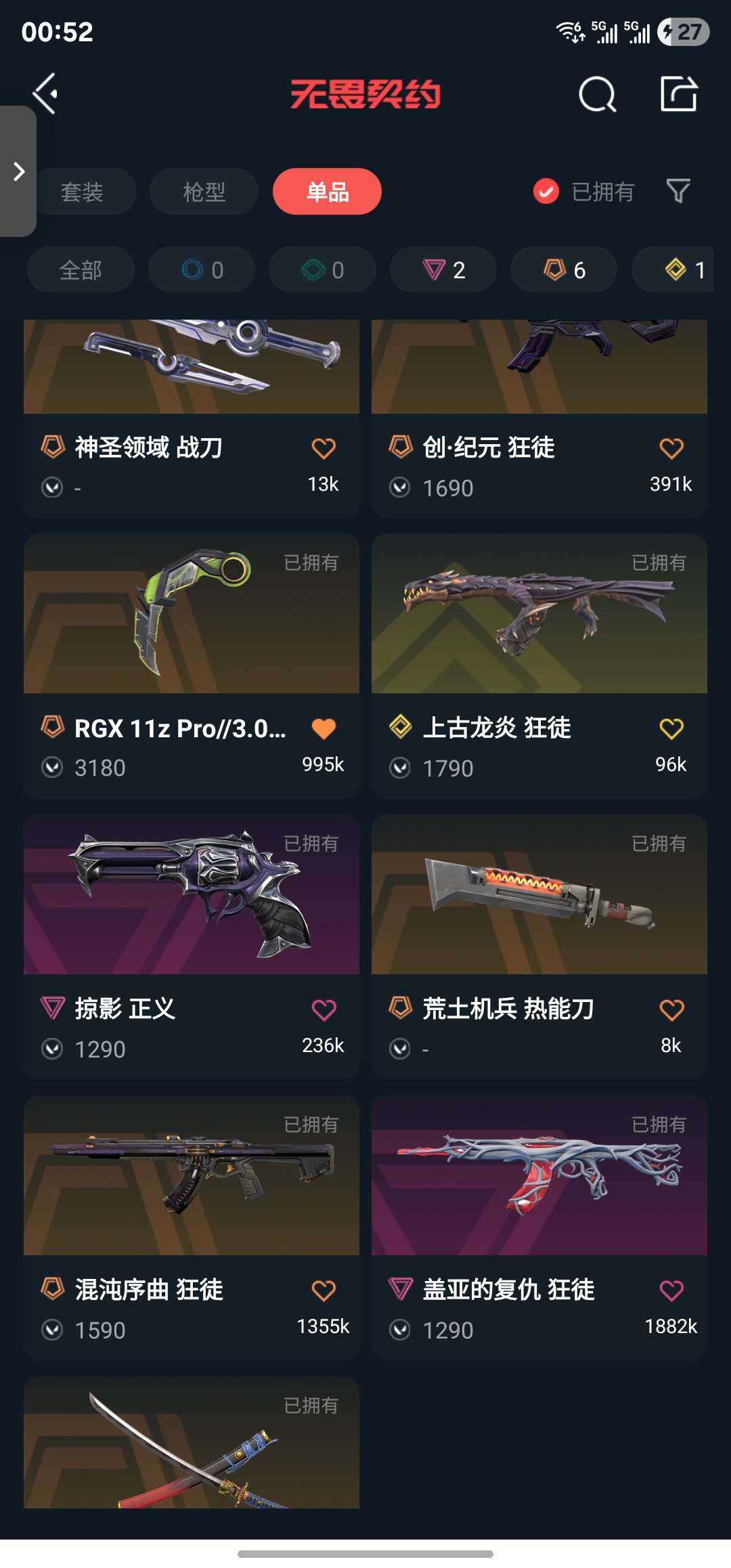Open the filter funnel icon
This screenshot has height=1568, width=731.
pos(678,192)
